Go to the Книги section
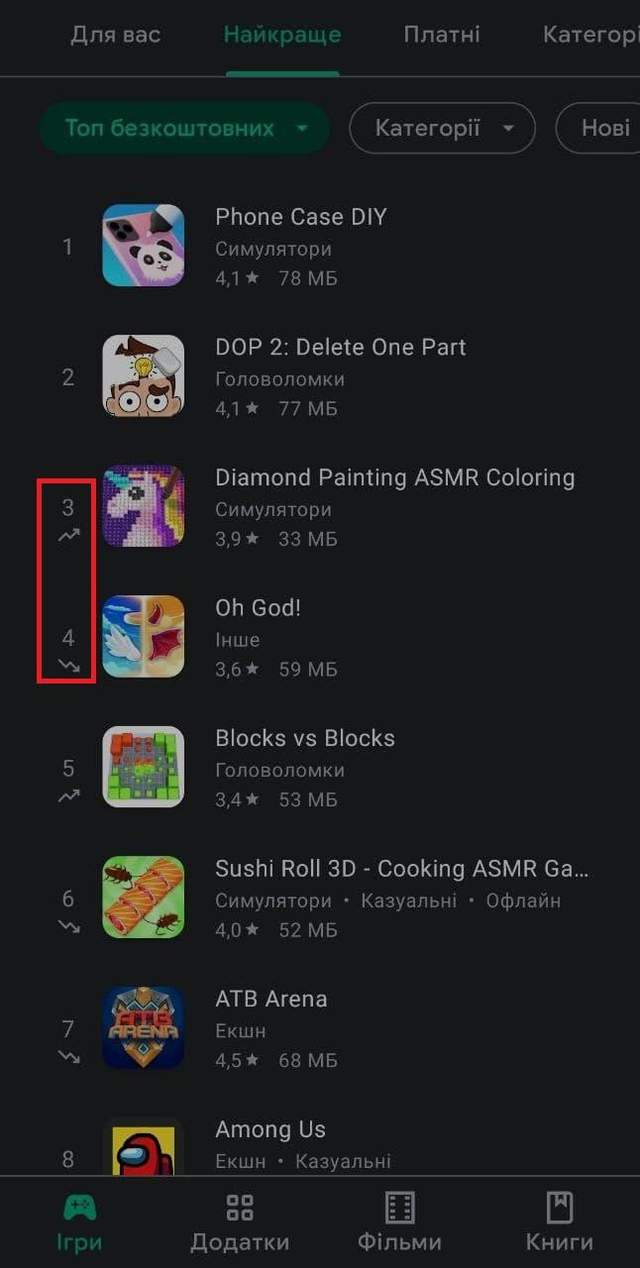The image size is (640, 1268). pyautogui.click(x=559, y=1223)
